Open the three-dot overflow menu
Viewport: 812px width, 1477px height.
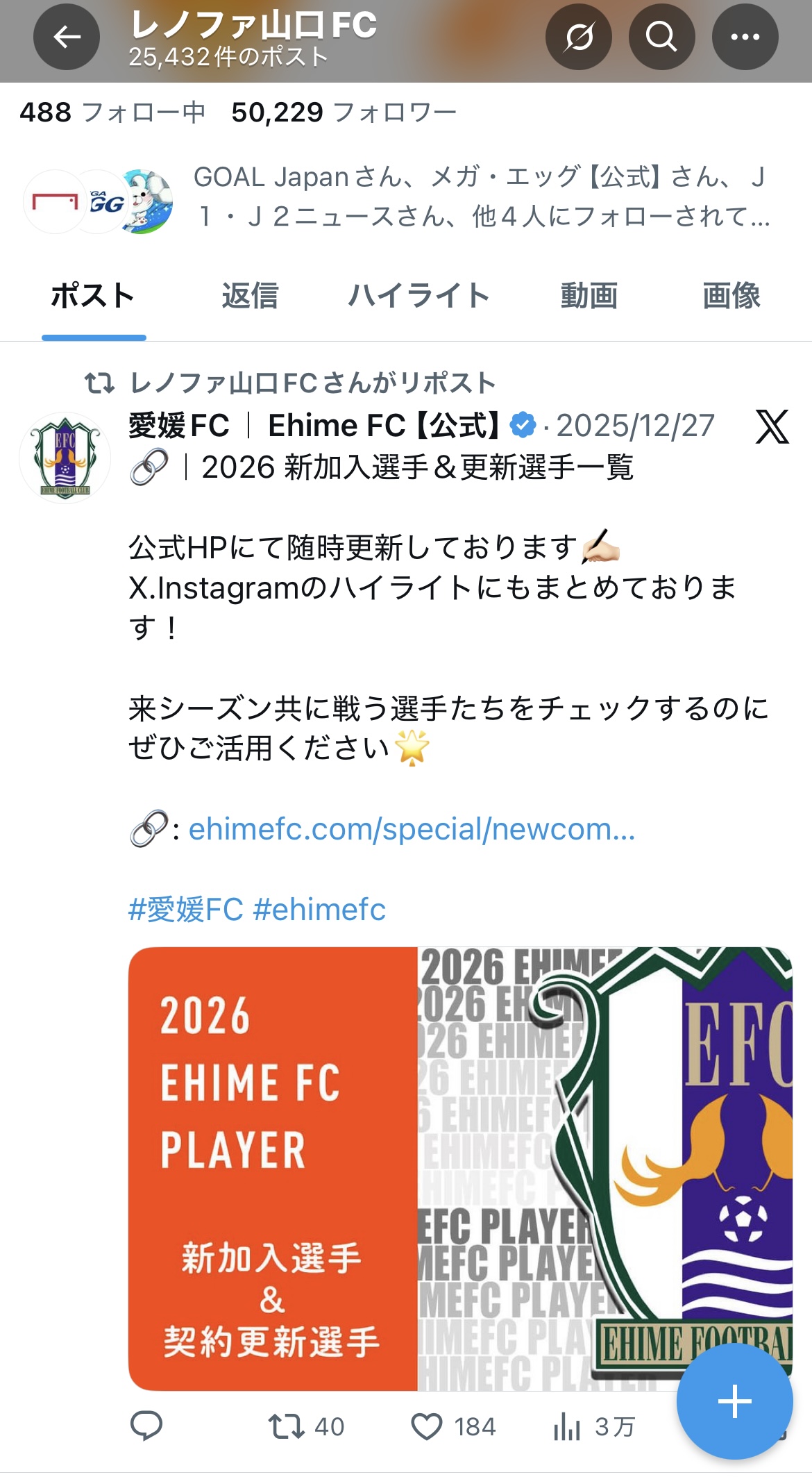745,37
